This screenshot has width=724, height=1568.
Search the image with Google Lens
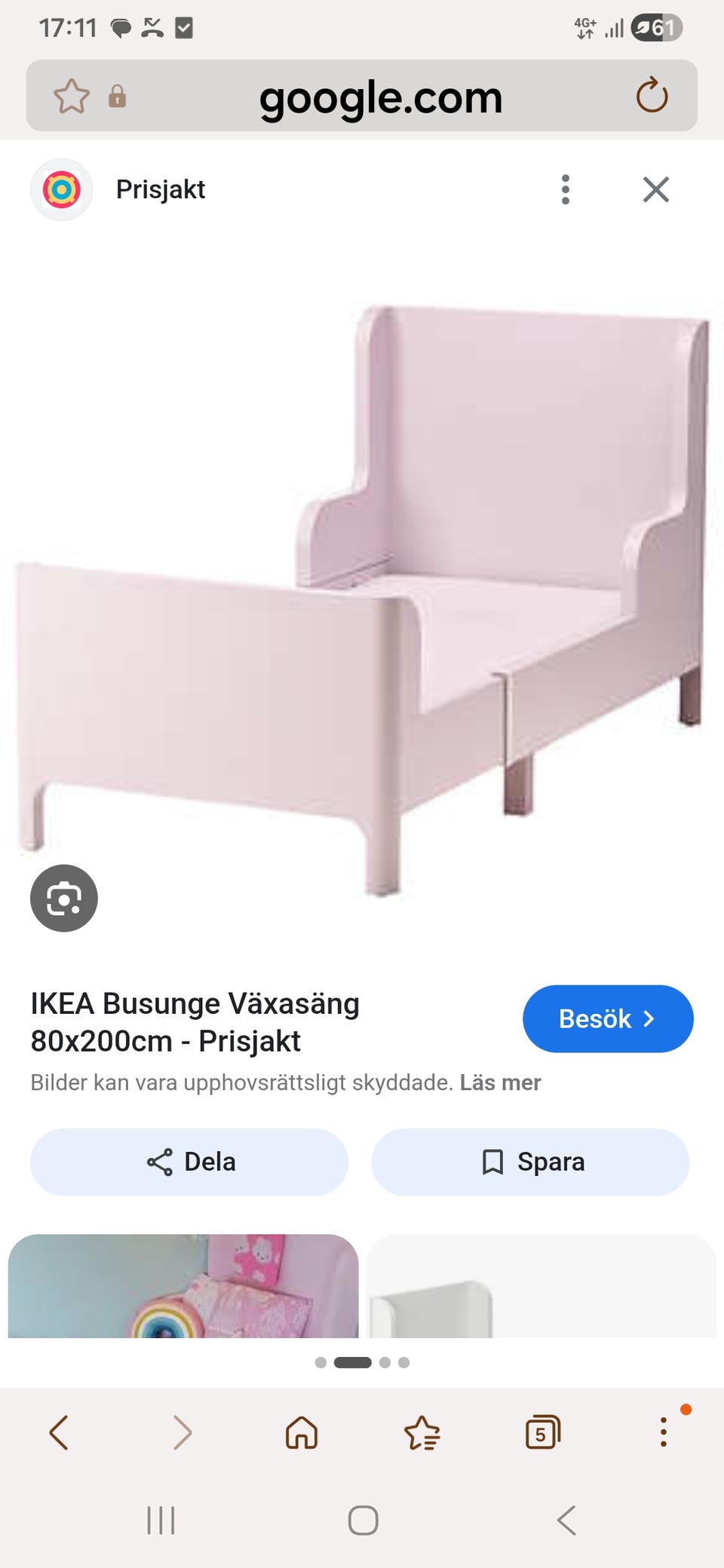64,898
